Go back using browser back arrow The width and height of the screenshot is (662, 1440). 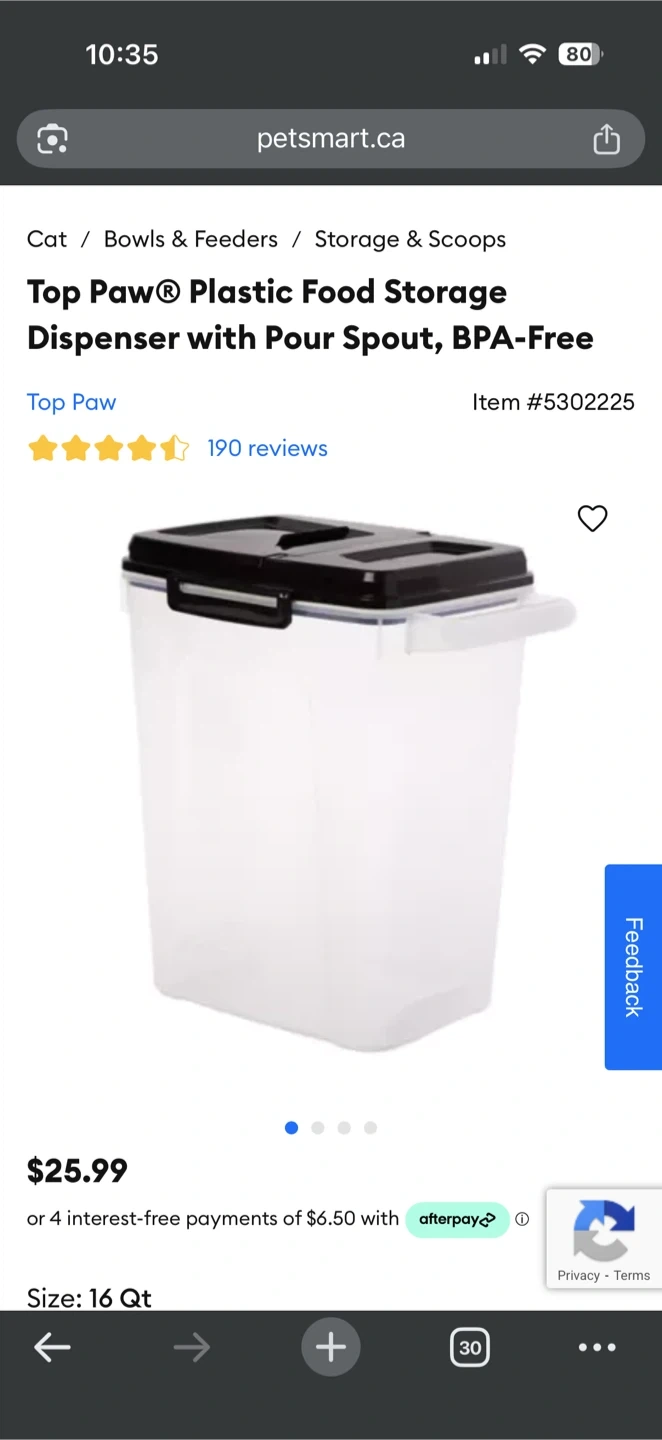tap(52, 1347)
